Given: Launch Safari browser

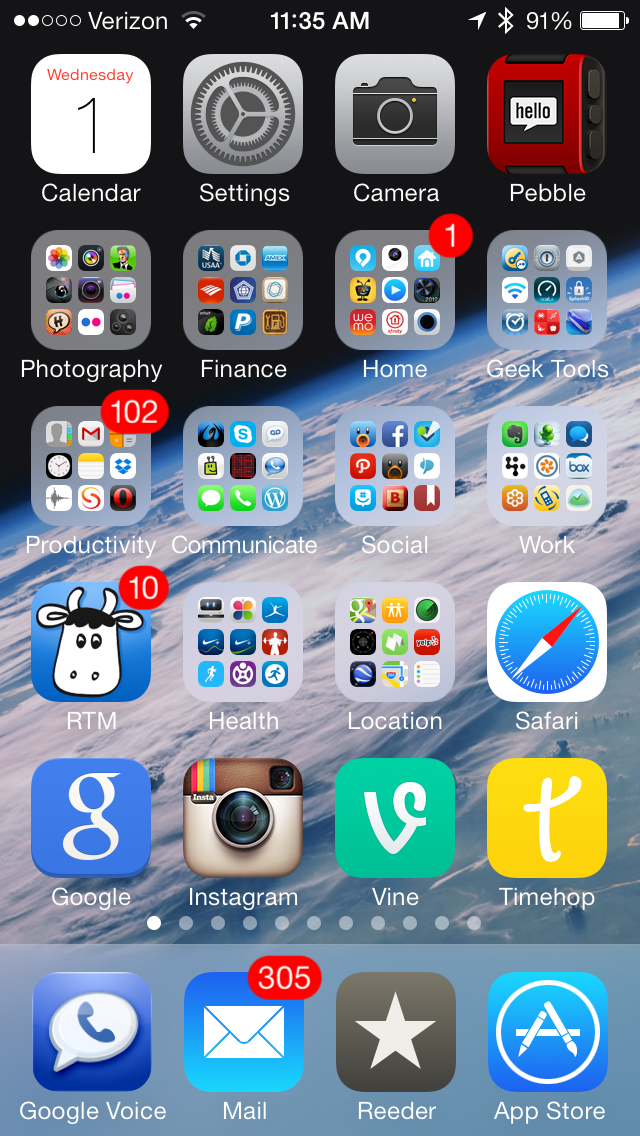Looking at the screenshot, I should click(x=547, y=642).
